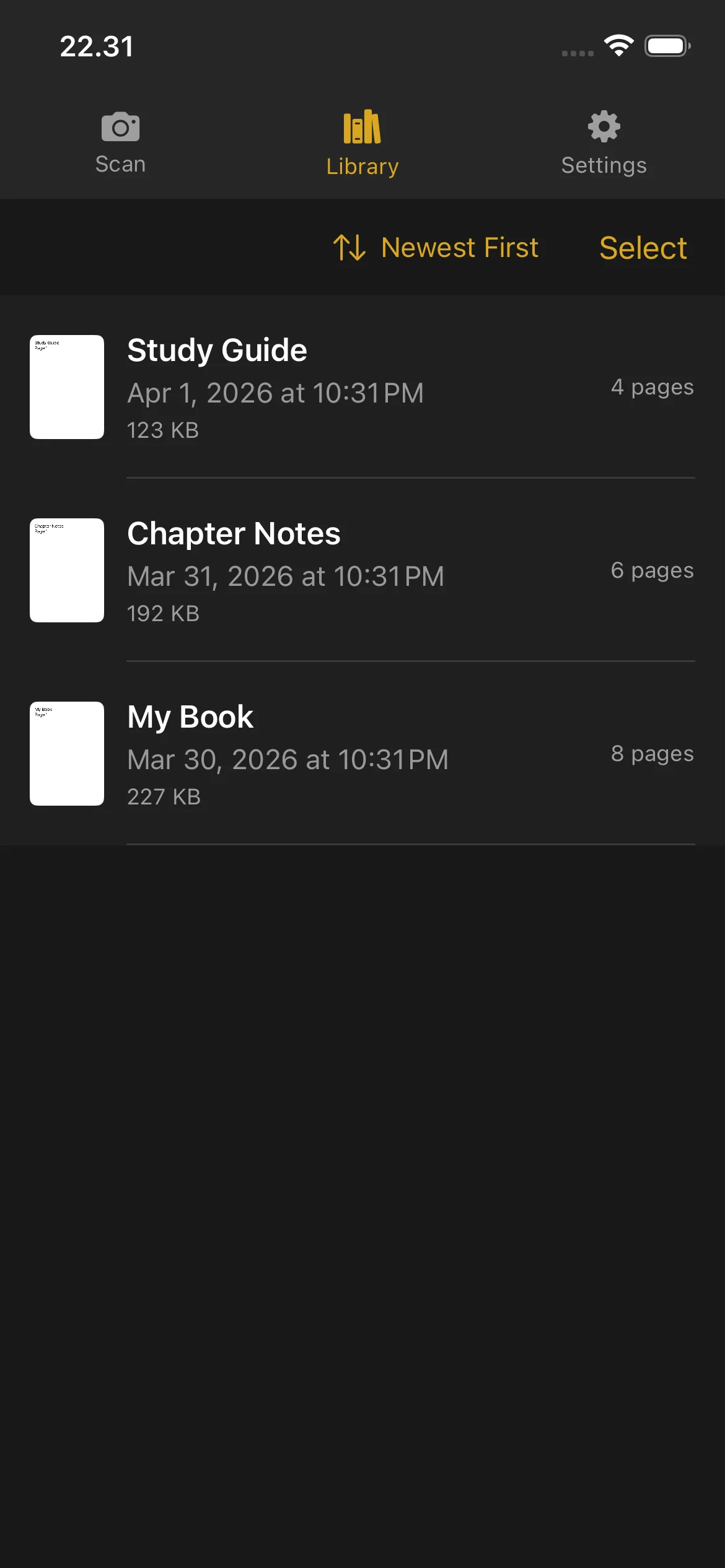
Task: Change sort criteria via Newest First control
Action: point(460,247)
